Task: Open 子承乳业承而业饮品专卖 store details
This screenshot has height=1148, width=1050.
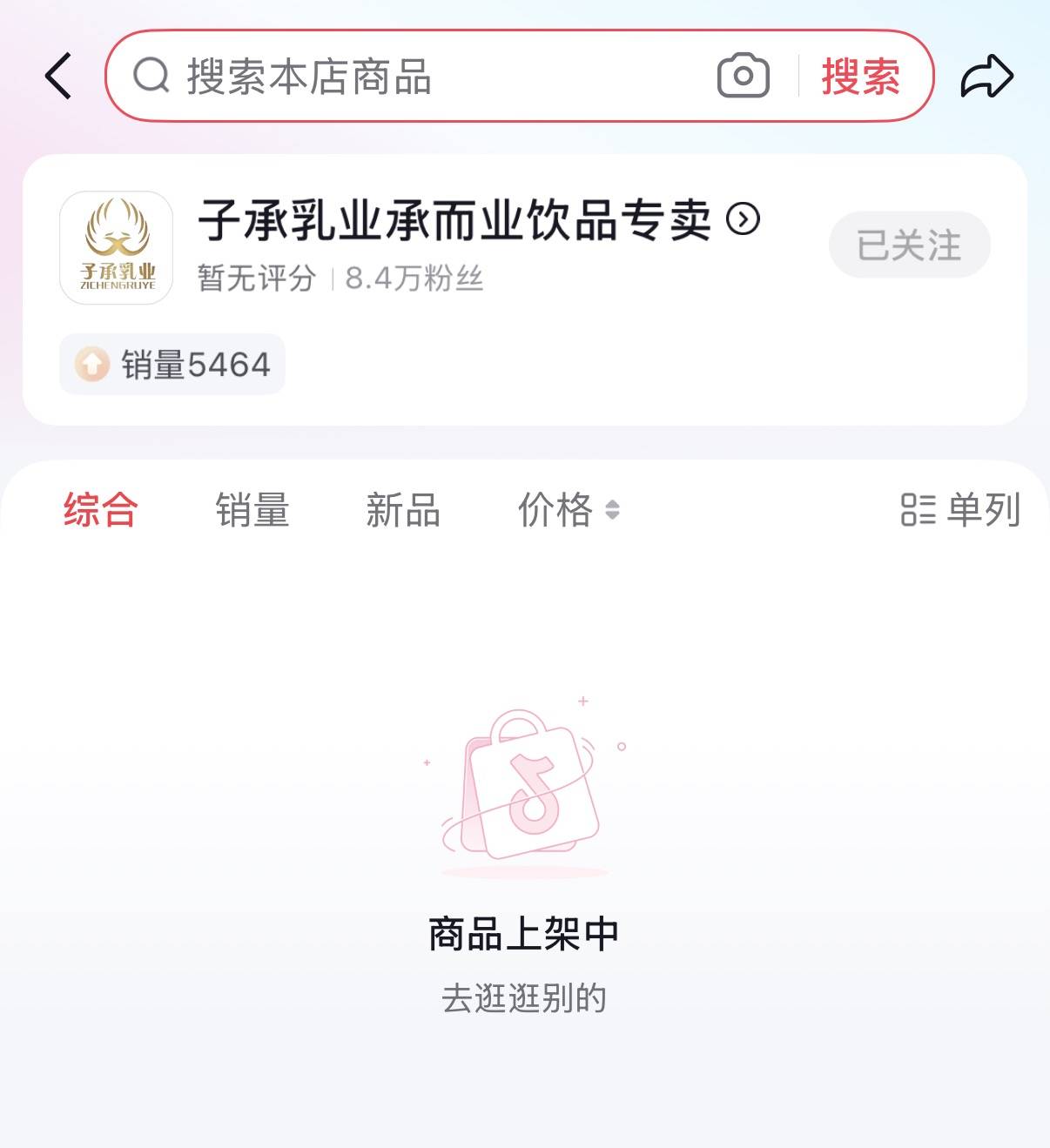Action: coord(479,219)
